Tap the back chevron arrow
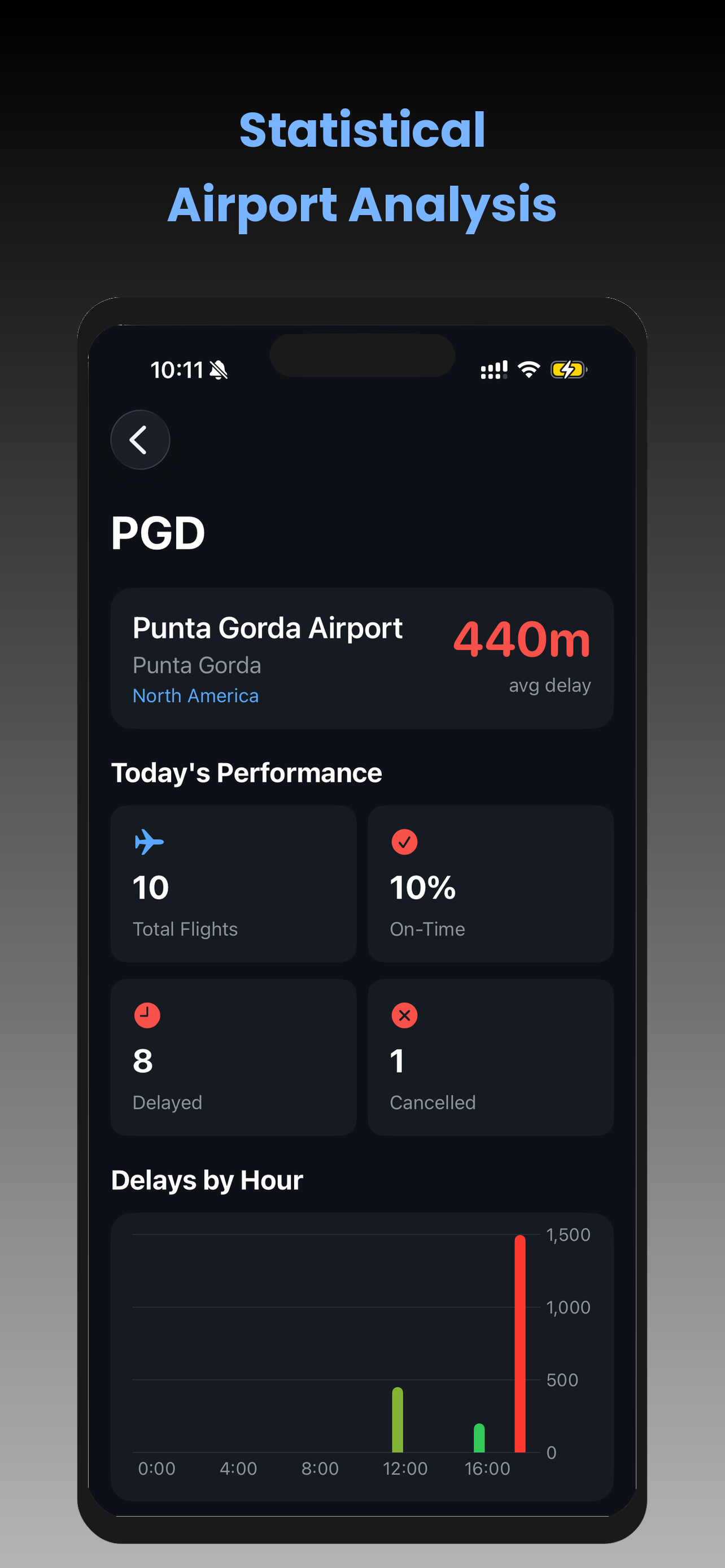 (139, 440)
